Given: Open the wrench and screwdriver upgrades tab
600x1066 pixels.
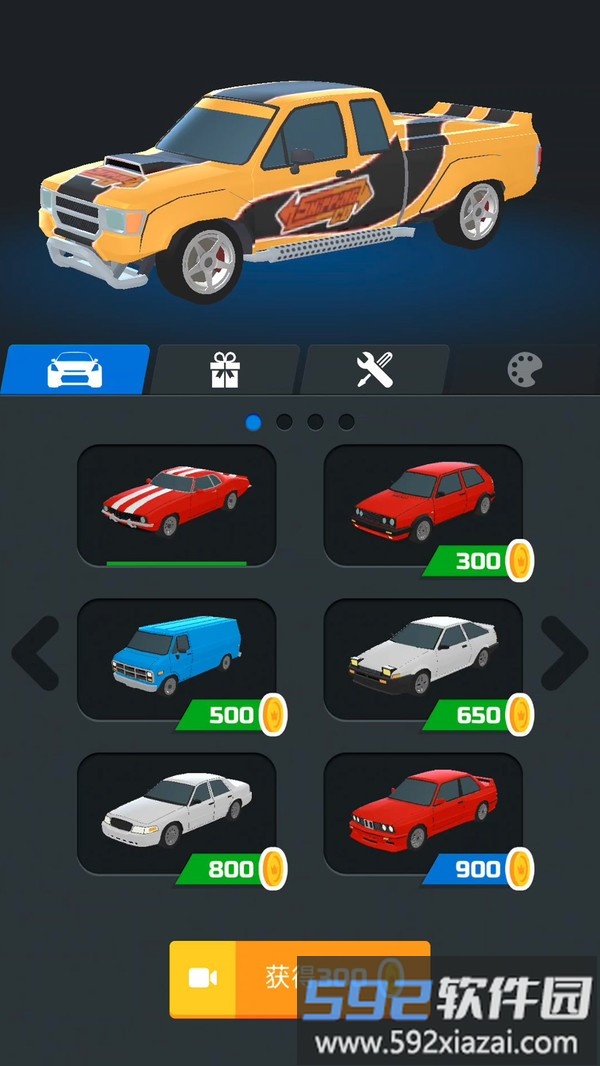Looking at the screenshot, I should 375,370.
